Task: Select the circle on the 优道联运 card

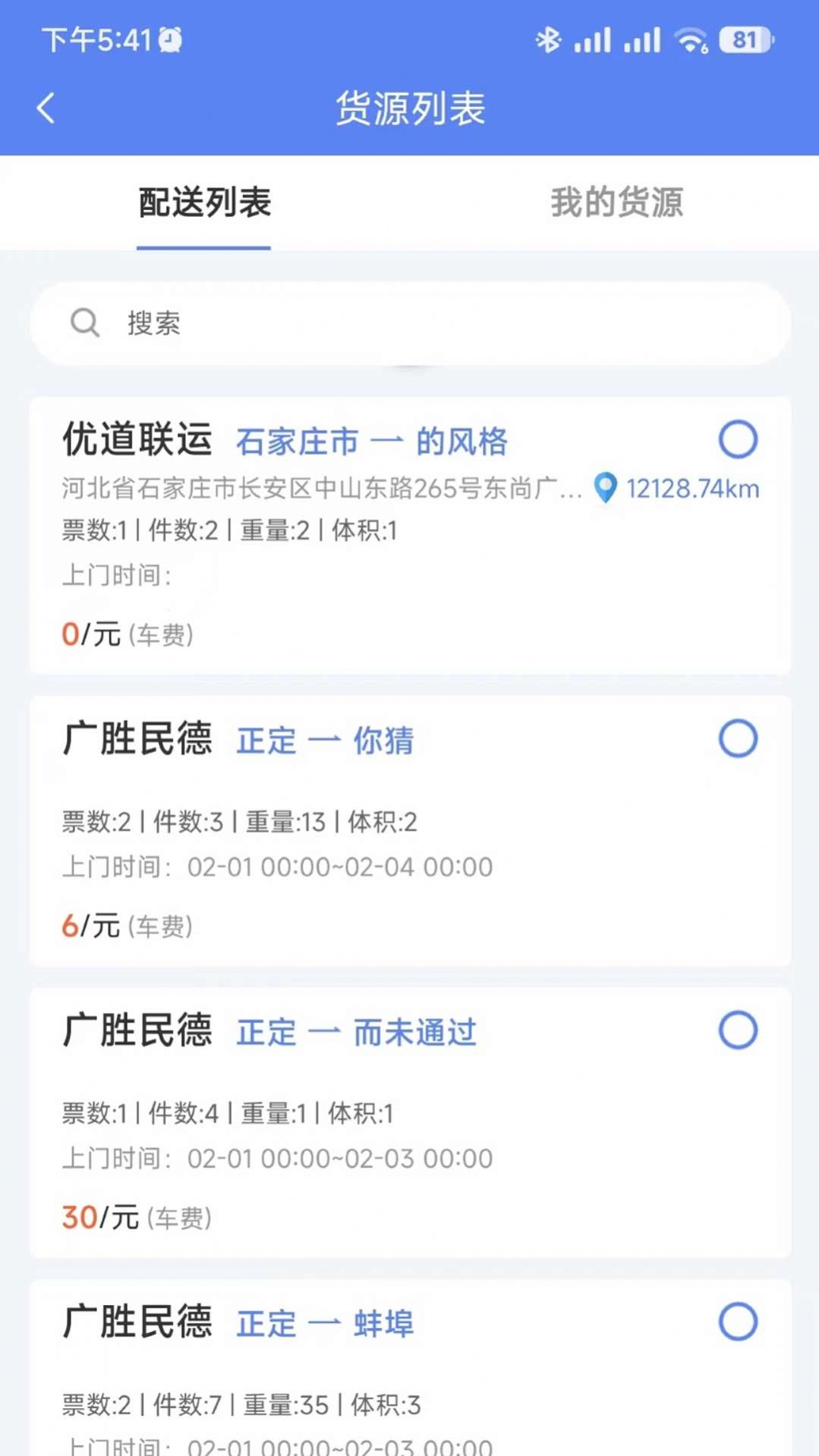Action: coord(737,439)
